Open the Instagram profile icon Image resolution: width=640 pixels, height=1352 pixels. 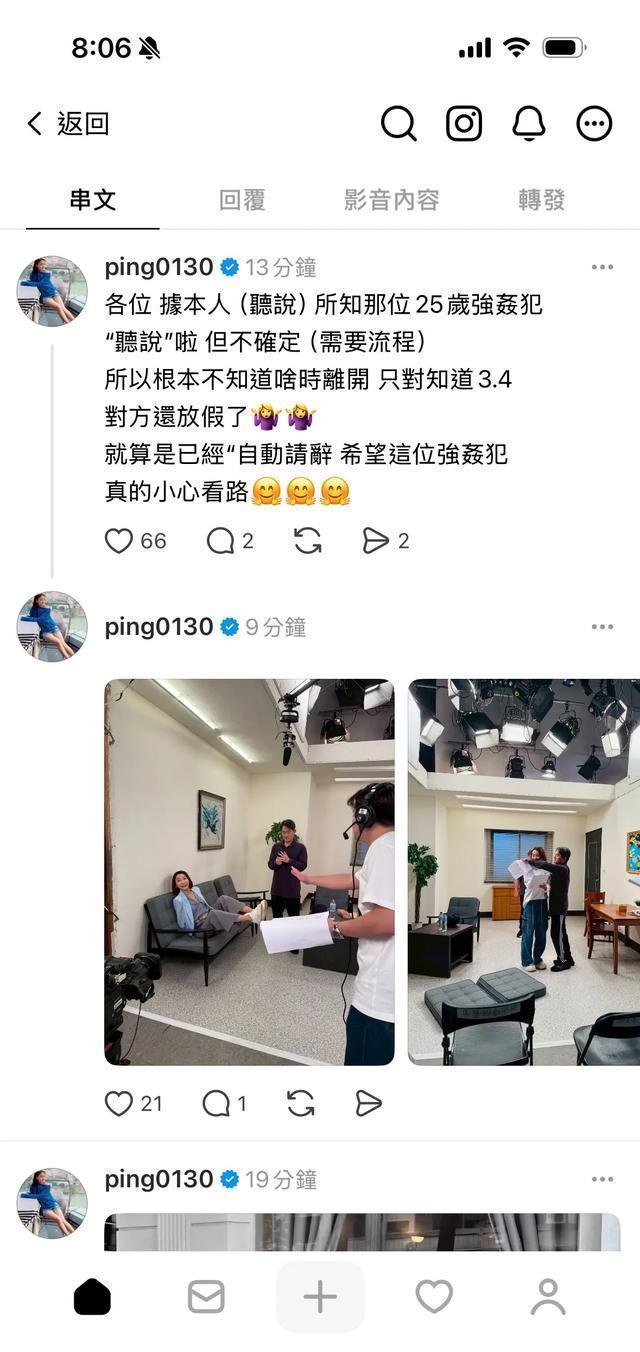464,124
